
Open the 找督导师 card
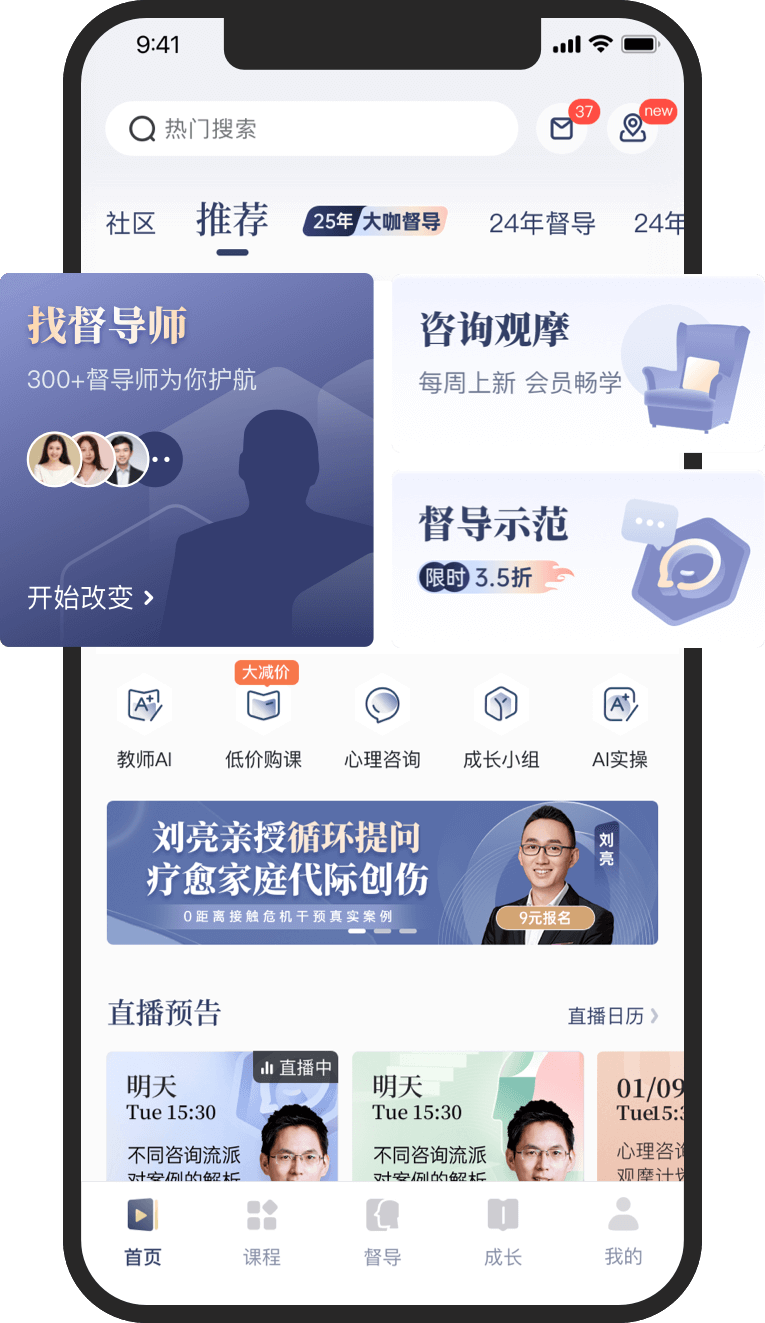(187, 460)
